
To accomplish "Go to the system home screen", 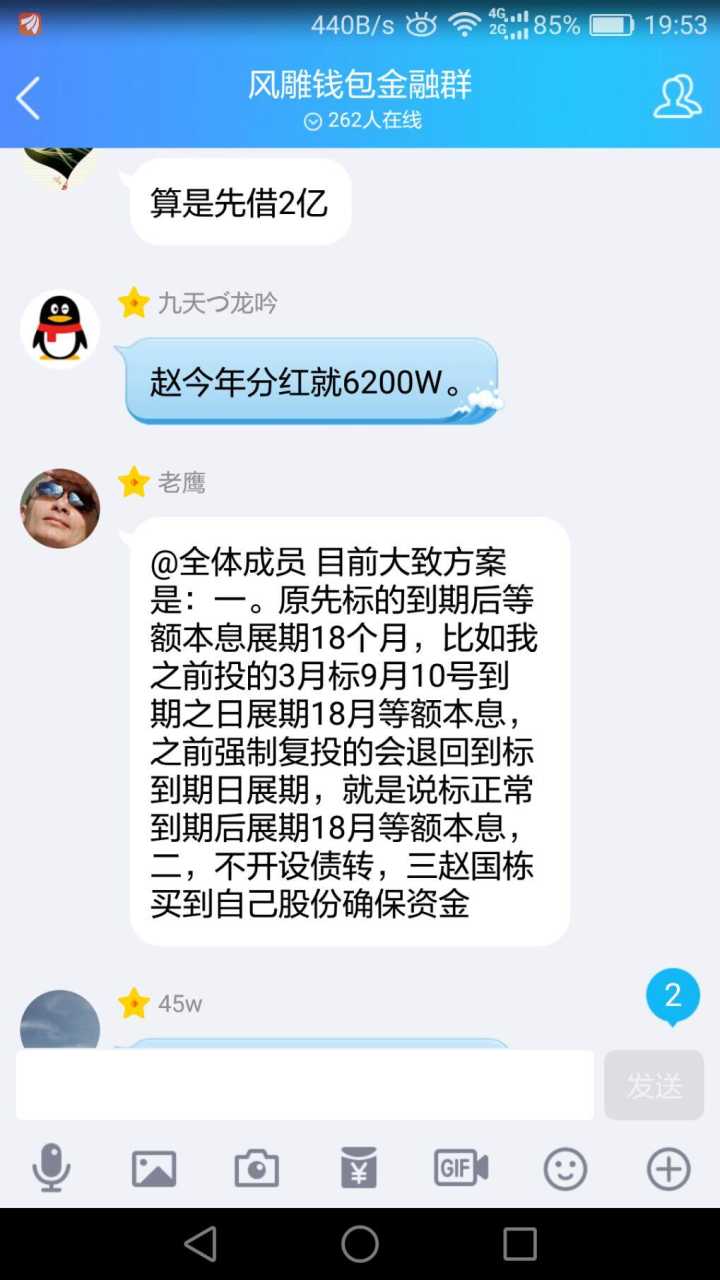I will pos(360,1244).
